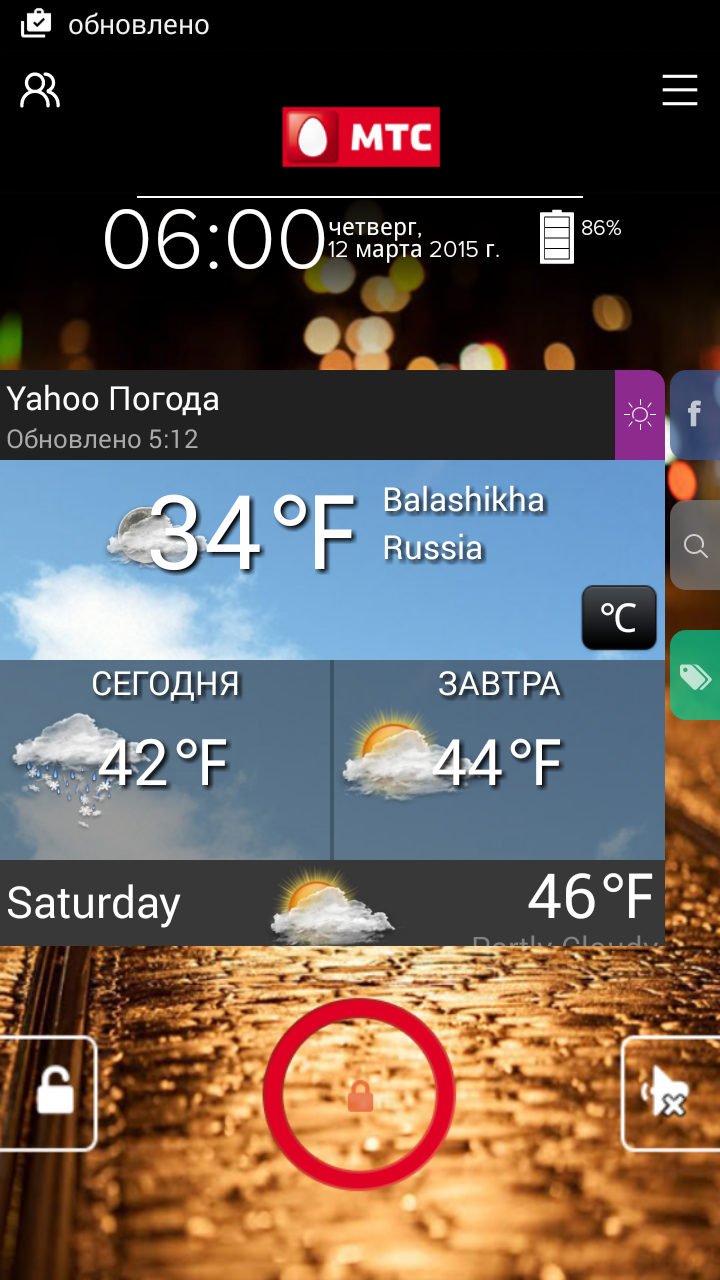This screenshot has width=720, height=1280.
Task: Tap the cursor shortcut button on the right
Action: [x=671, y=1093]
